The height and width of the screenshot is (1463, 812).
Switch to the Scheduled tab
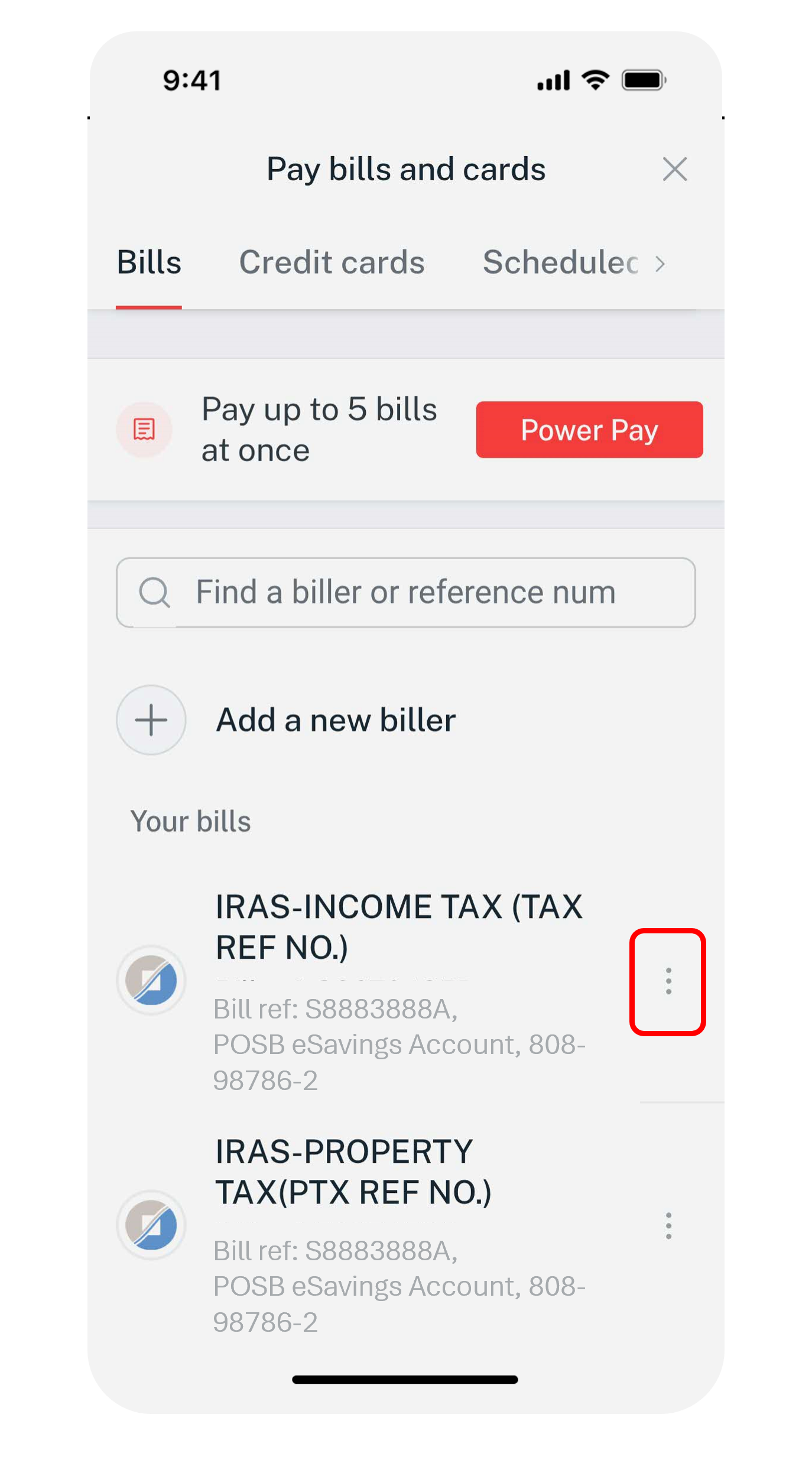560,262
